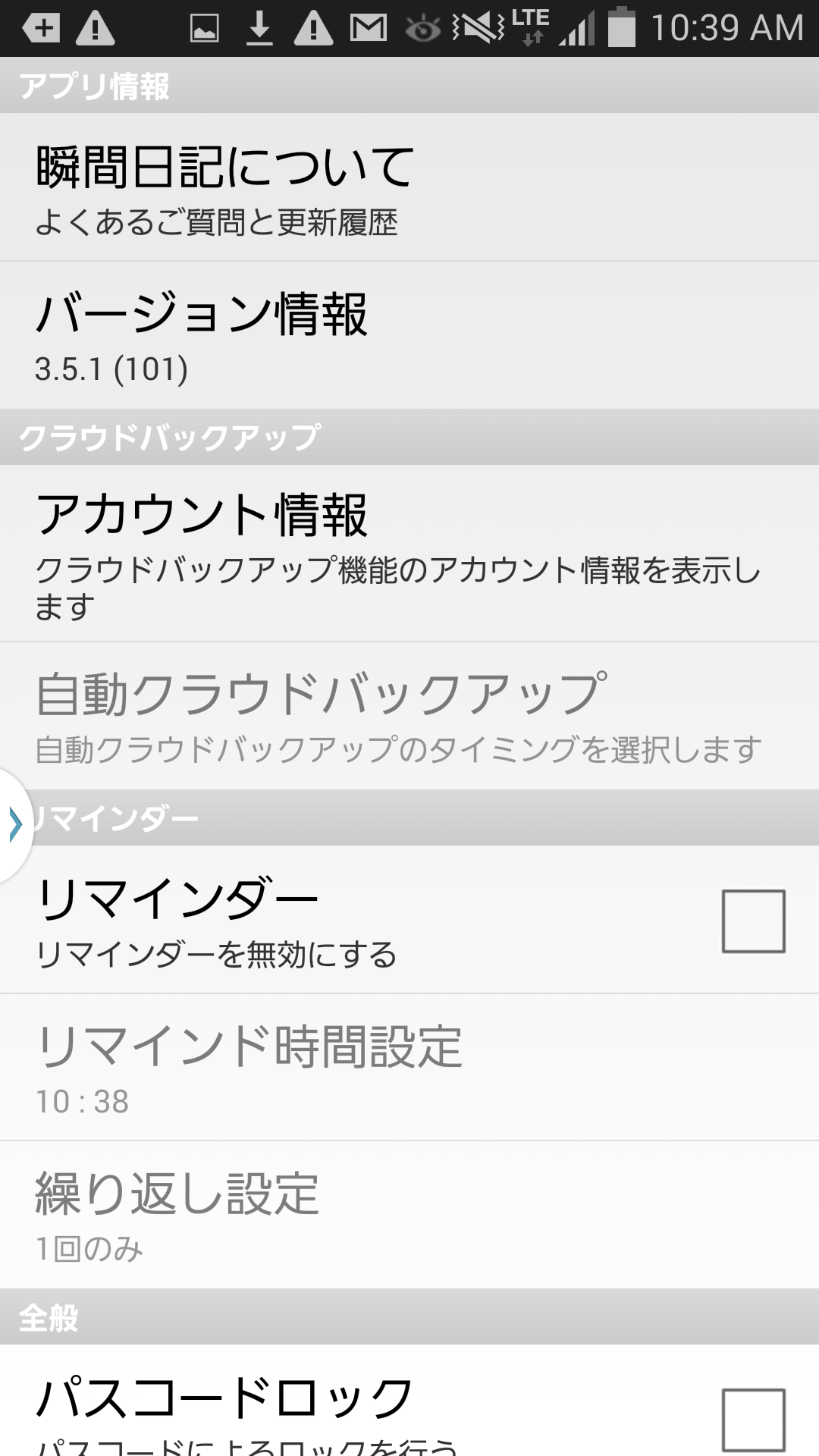Open バージョン情報 version info row
819x1456 pixels.
coord(409,335)
